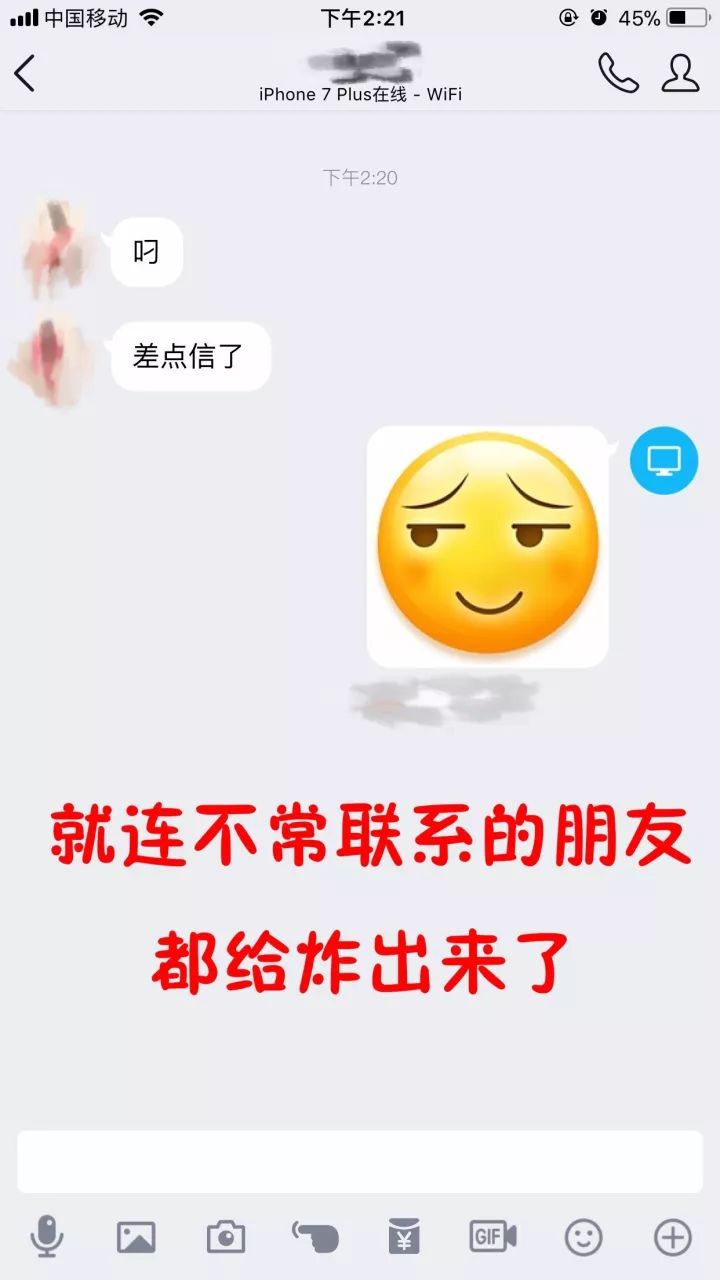Tap the blue computer avatar
720x1280 pixels.
(663, 460)
